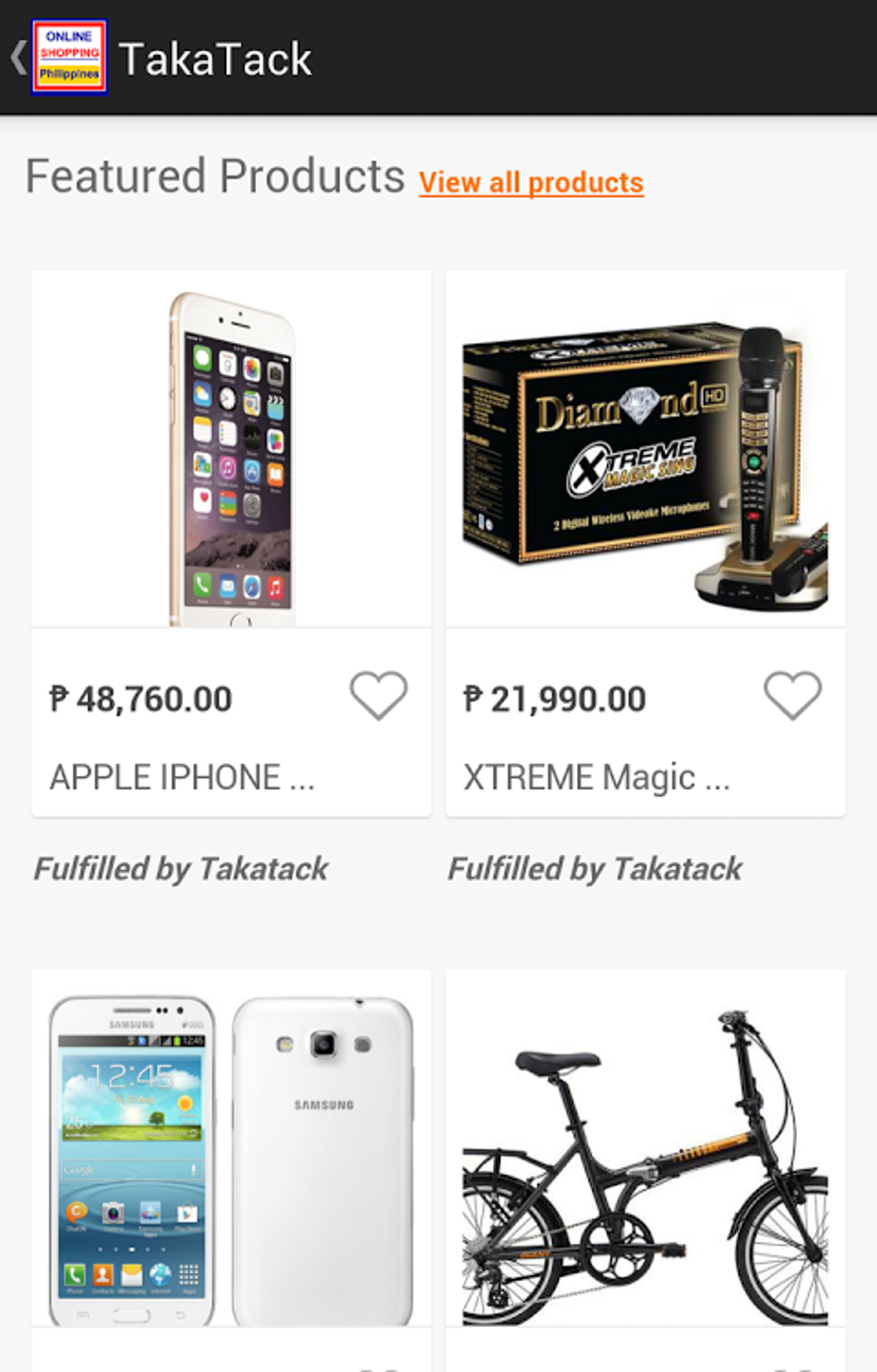Screen dimensions: 877x1372
Task: Expand the truncated XTREME Magic product name
Action: [x=597, y=776]
